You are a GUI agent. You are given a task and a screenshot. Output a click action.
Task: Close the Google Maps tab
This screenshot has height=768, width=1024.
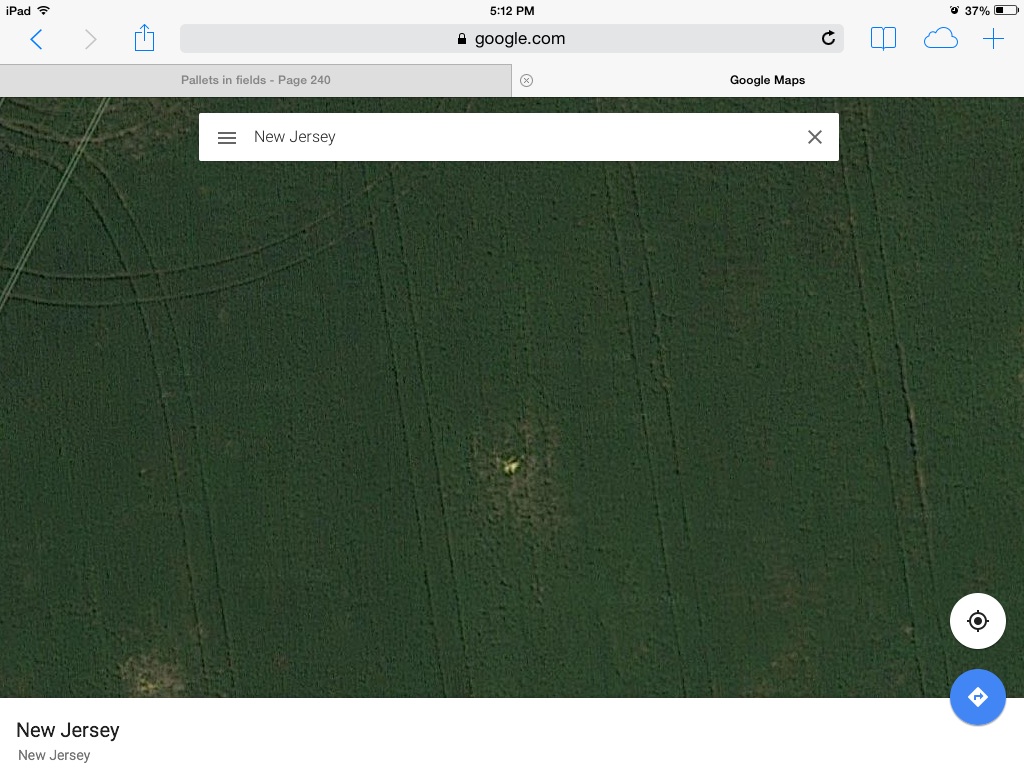(527, 80)
